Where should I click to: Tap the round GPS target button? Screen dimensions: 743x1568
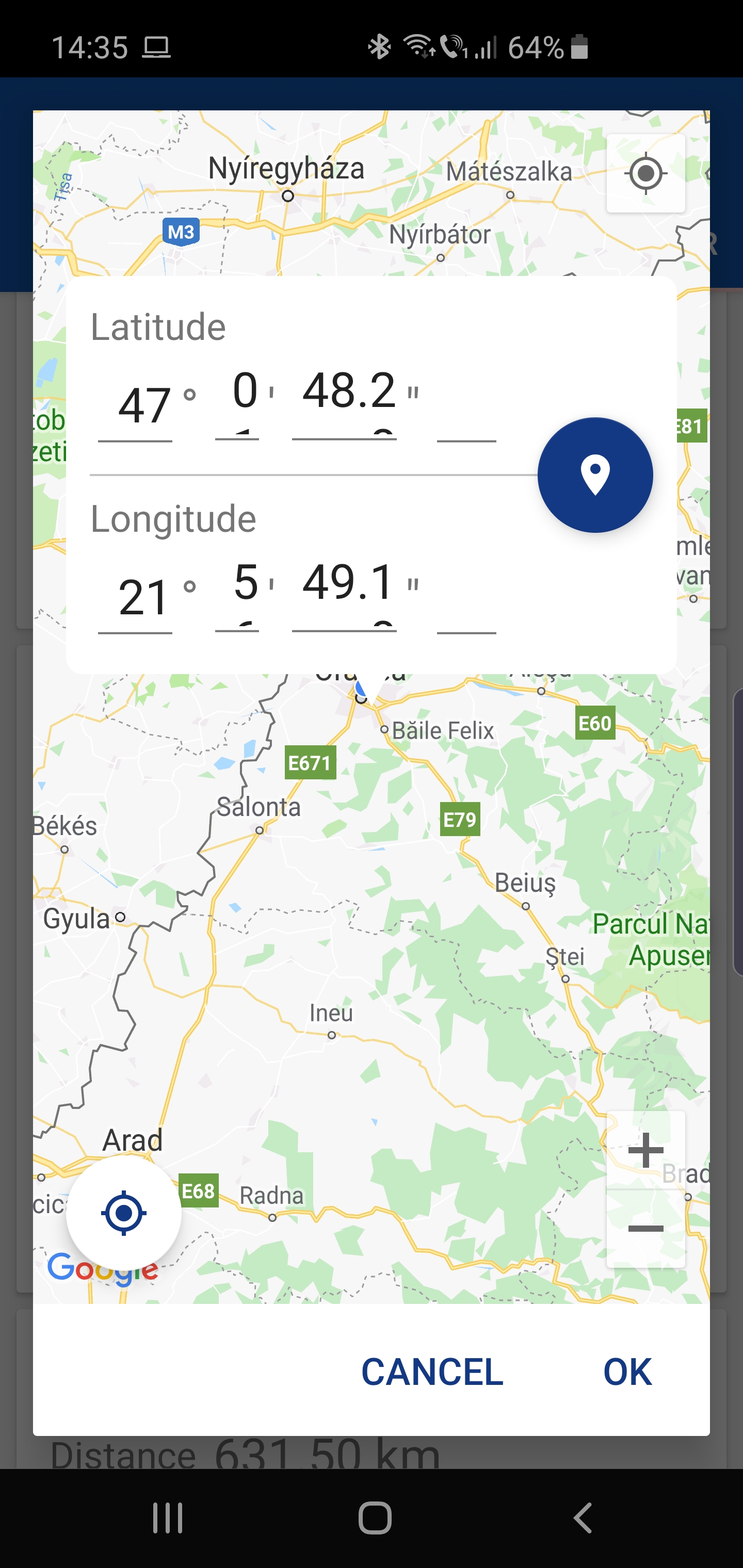(x=124, y=1213)
